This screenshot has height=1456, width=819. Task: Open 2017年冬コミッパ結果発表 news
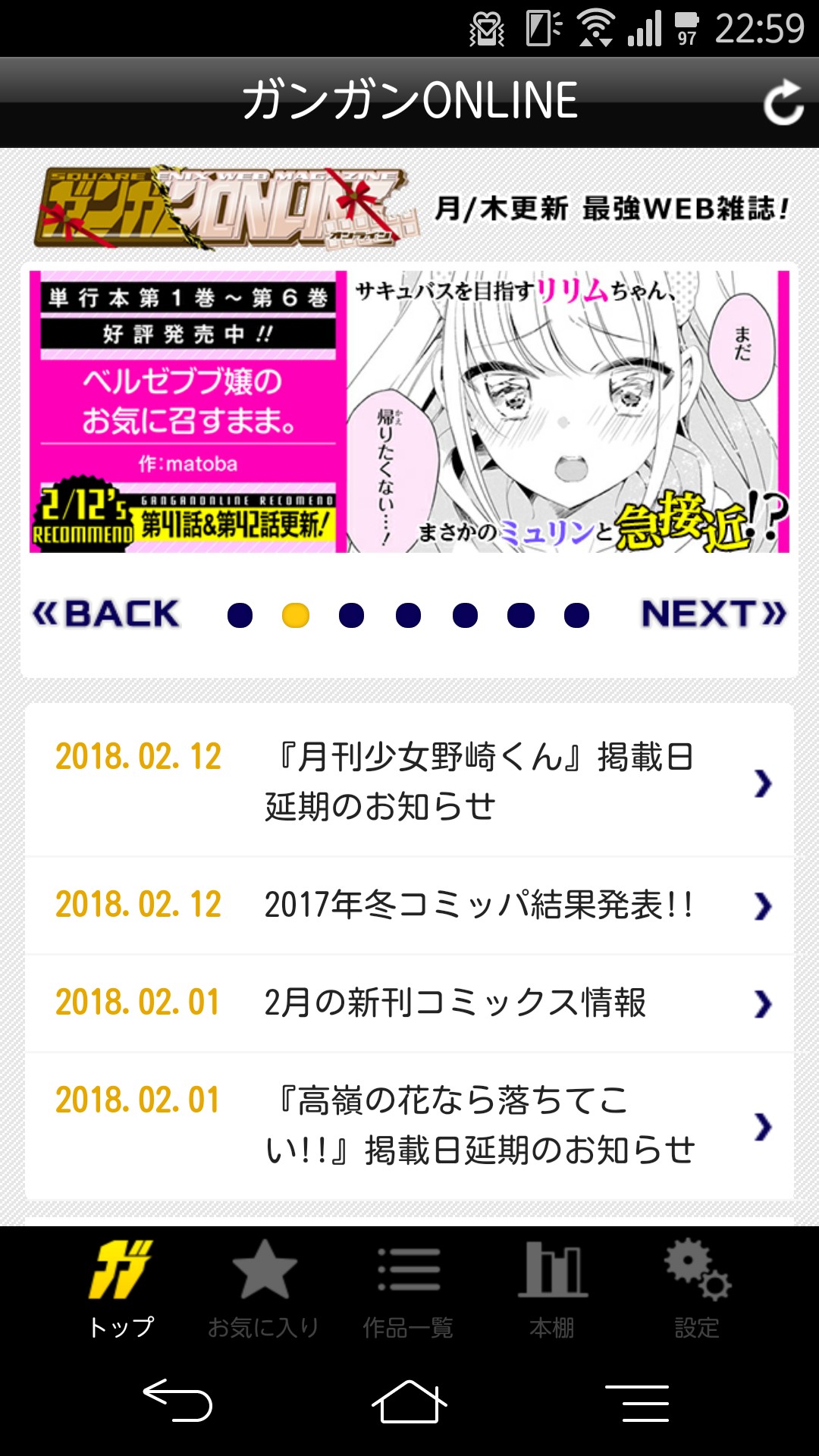(x=409, y=905)
